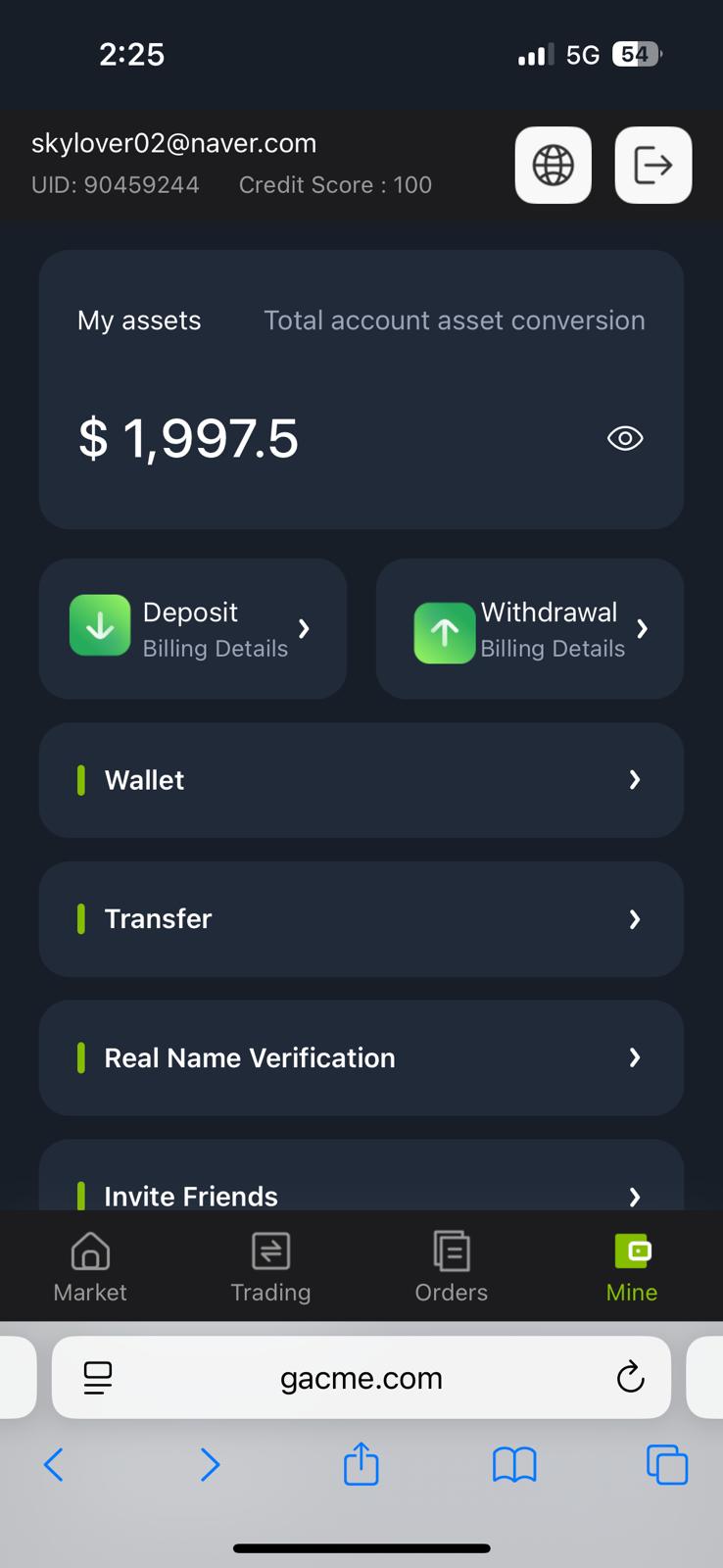This screenshot has width=723, height=1568.
Task: Open the language globe icon
Action: 554,165
